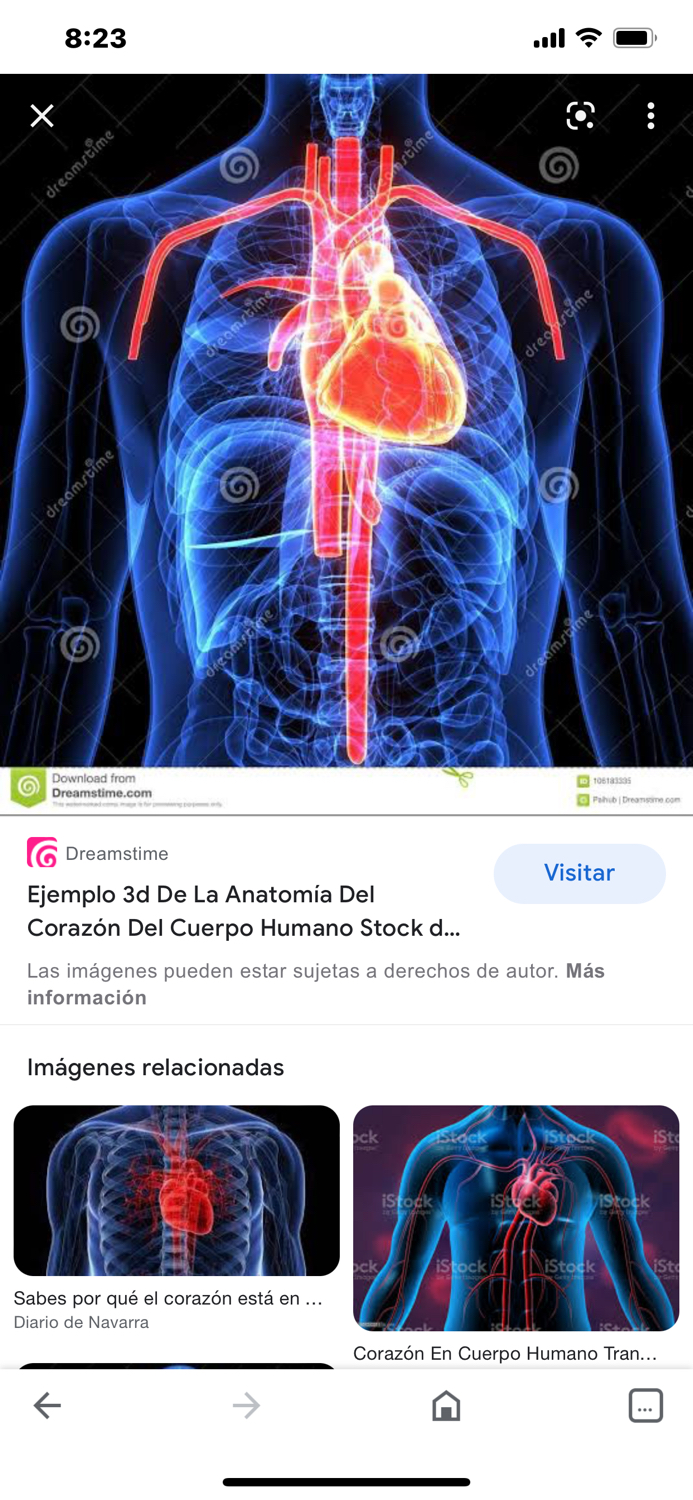Open the Dreamstime heart anatomy title

coord(244,911)
